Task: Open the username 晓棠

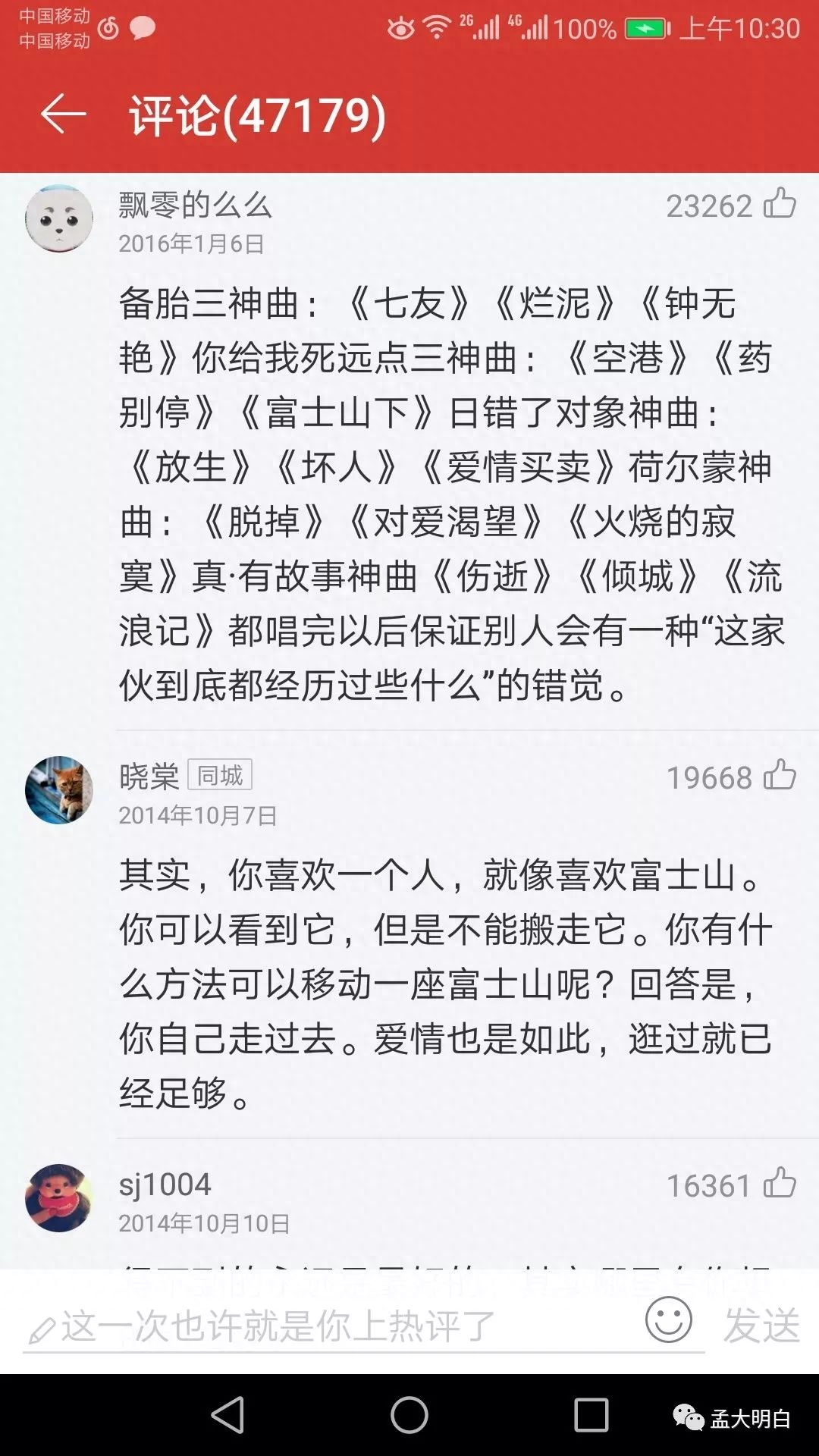Action: click(149, 777)
